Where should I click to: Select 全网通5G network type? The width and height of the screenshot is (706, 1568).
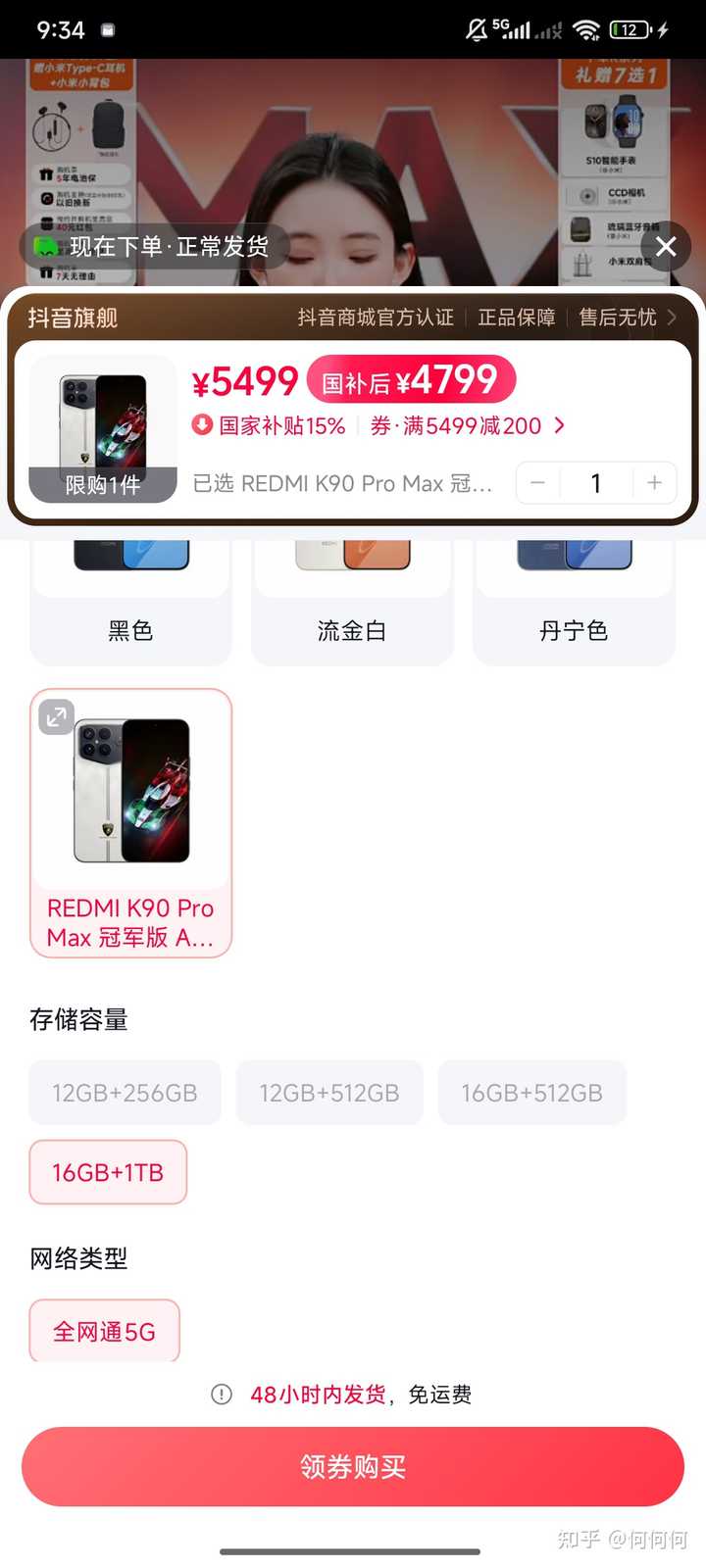coord(104,1331)
